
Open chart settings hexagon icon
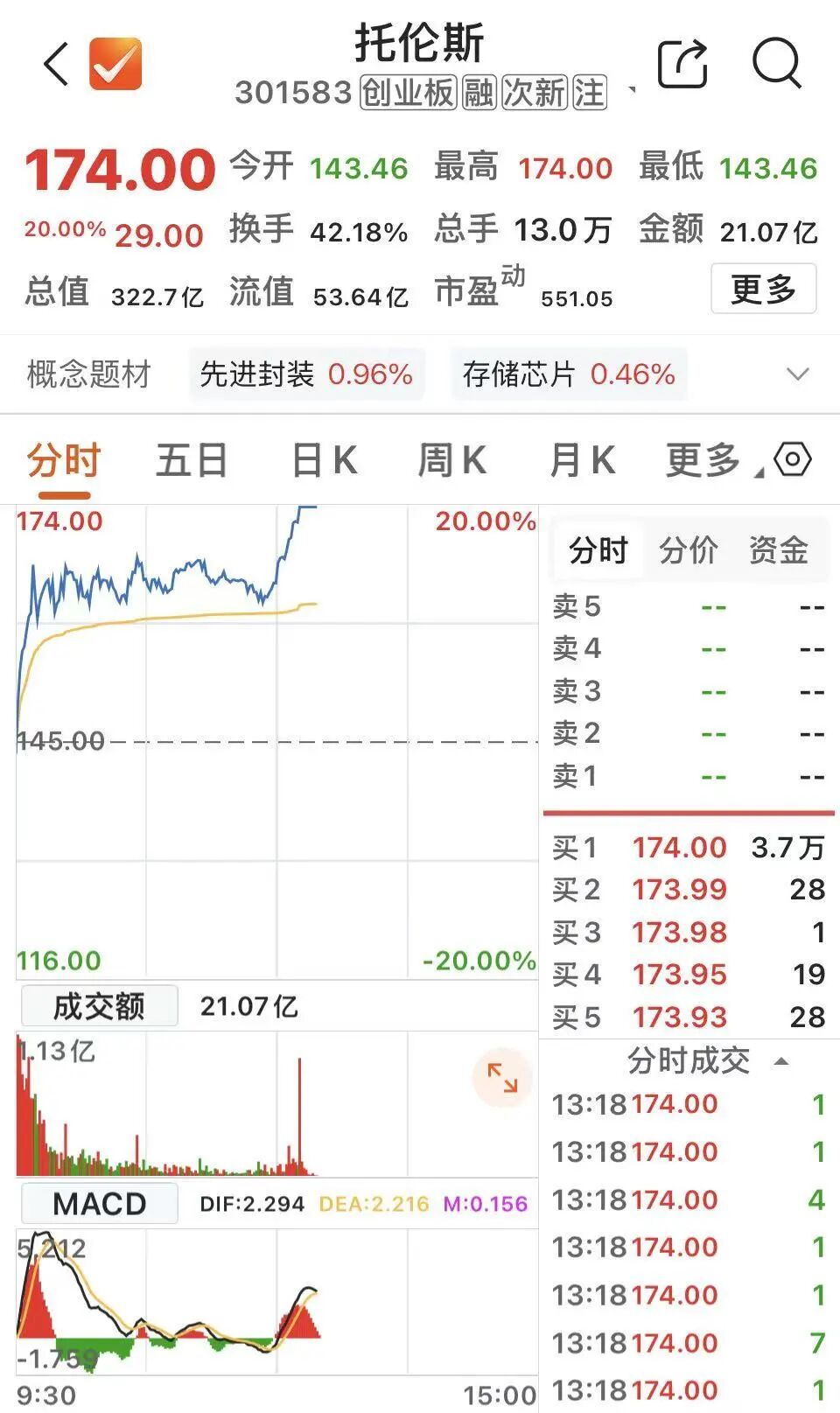793,459
